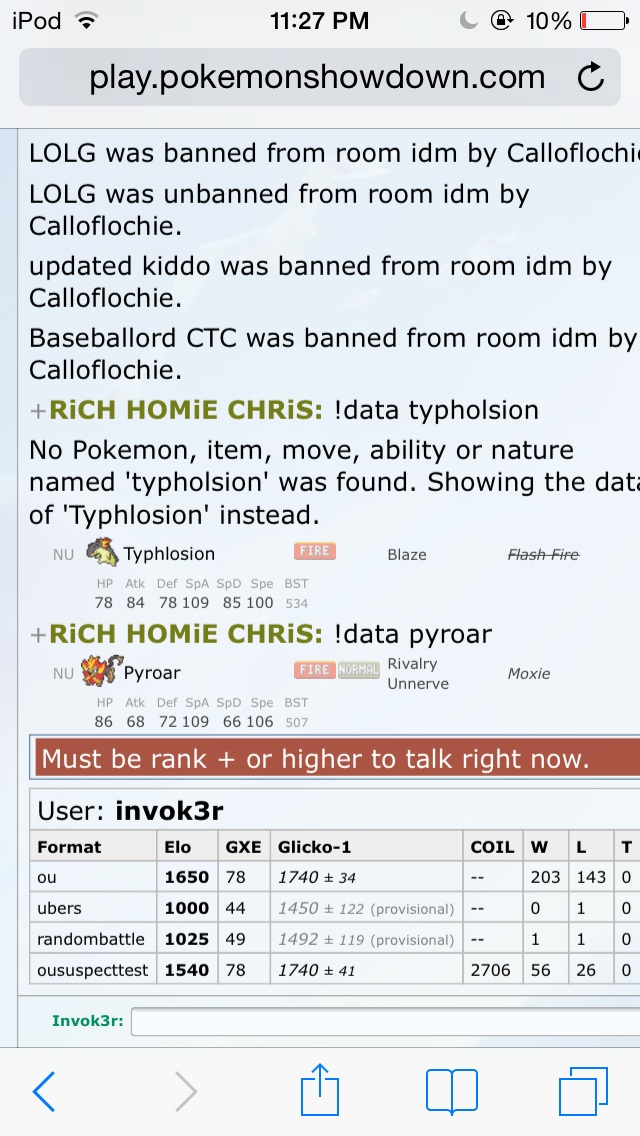Focus the Invok3r chat message field
The height and width of the screenshot is (1136, 640).
385,1021
